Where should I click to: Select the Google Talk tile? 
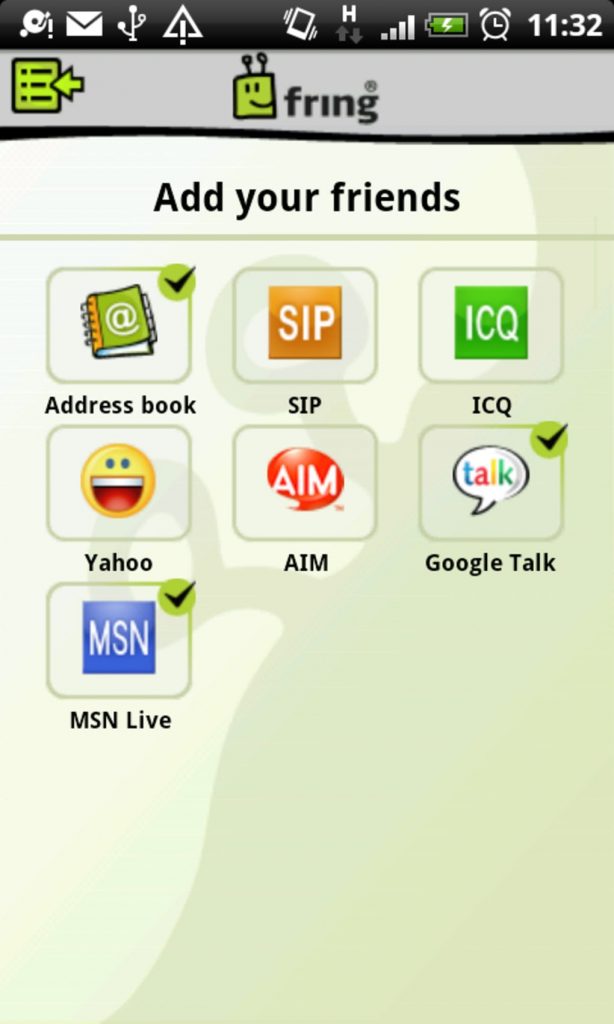[x=491, y=482]
